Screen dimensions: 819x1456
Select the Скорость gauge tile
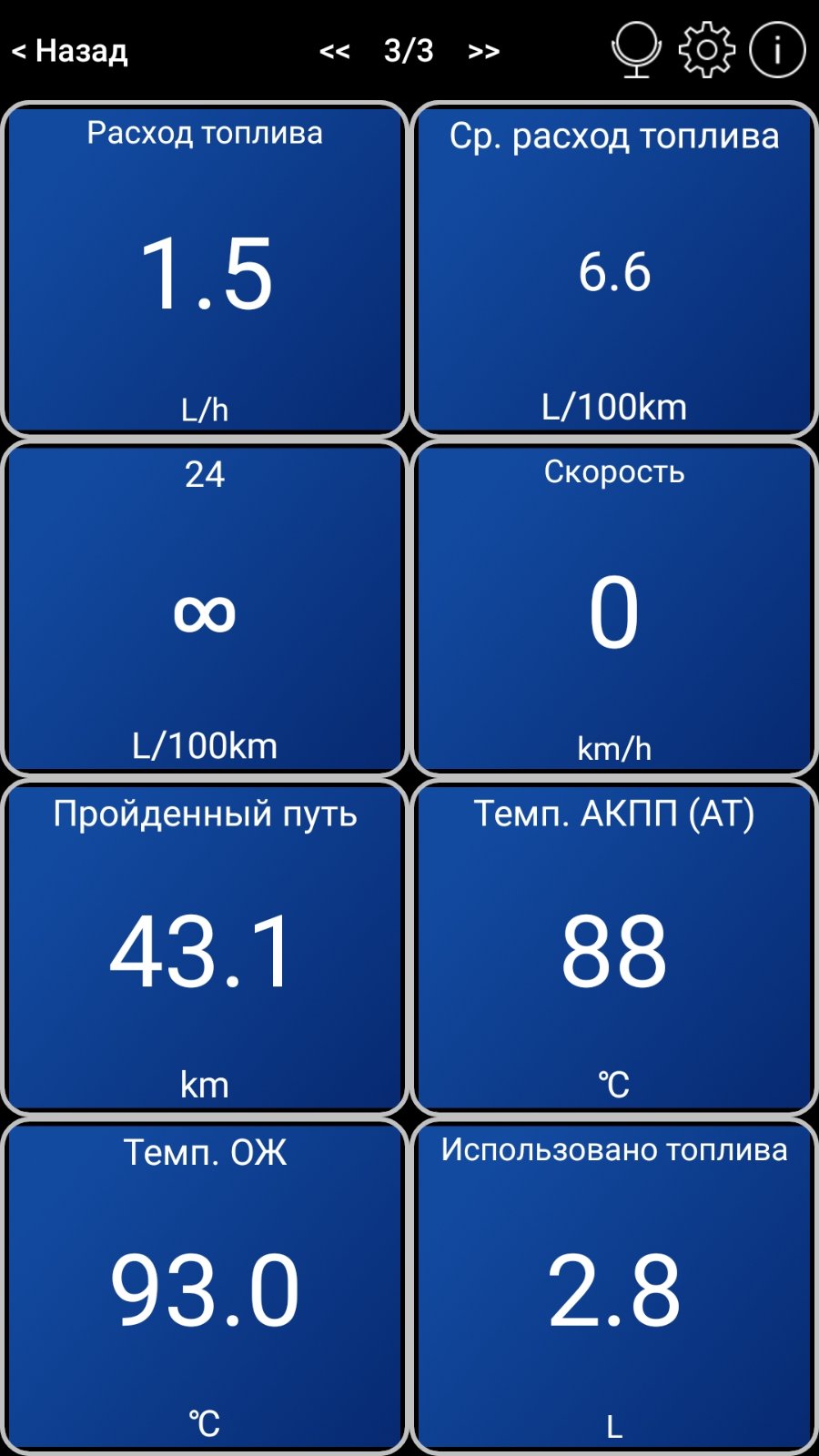pos(614,608)
